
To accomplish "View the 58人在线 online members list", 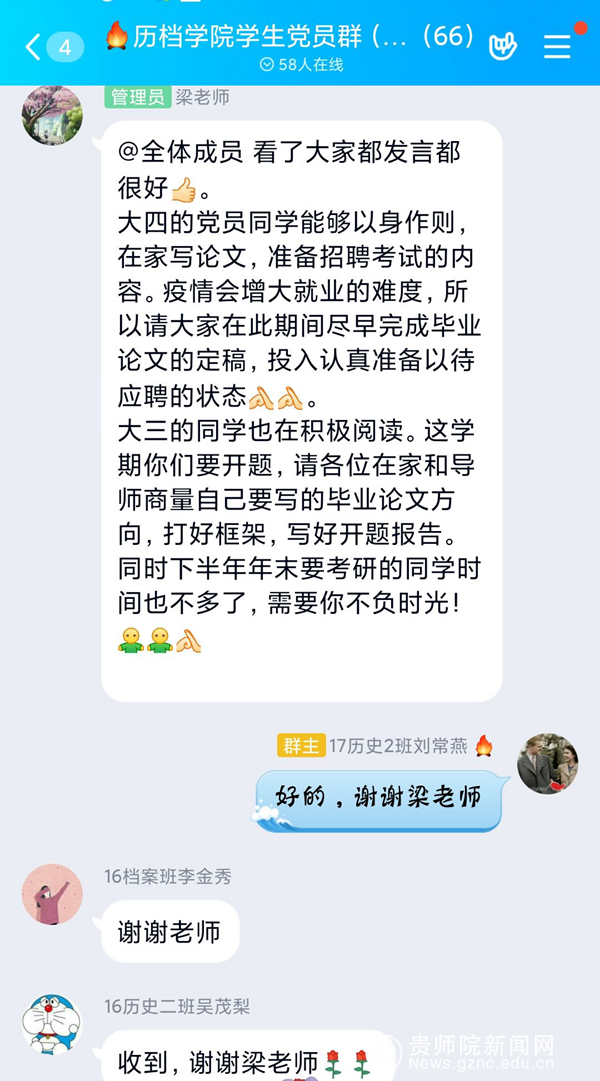I will (301, 65).
